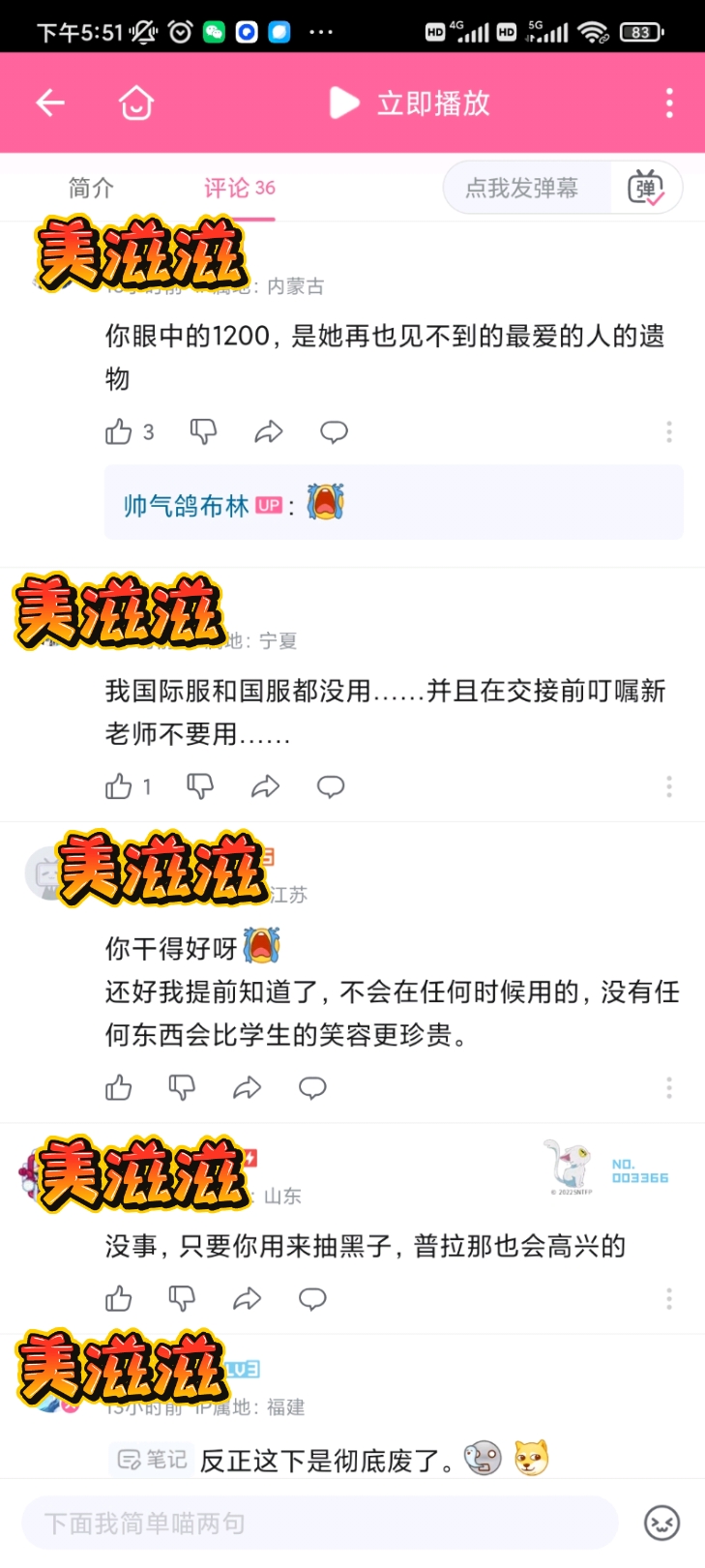The width and height of the screenshot is (705, 1568).
Task: Like the comment about 抽黑子 and 普拉那
Action: coord(119,1298)
